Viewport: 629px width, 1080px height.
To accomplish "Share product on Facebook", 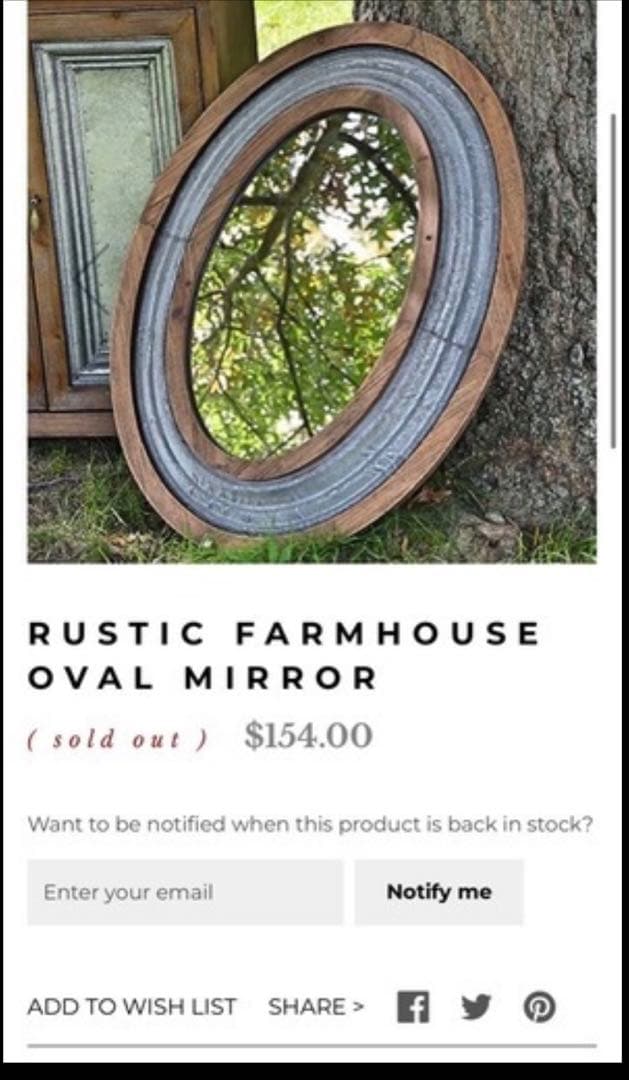I will click(x=413, y=1007).
